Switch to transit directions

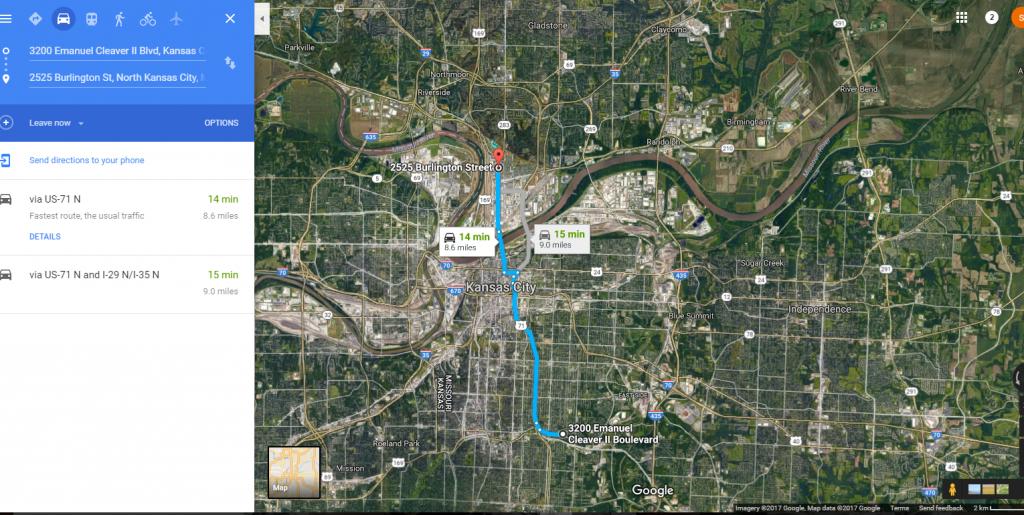[91, 19]
